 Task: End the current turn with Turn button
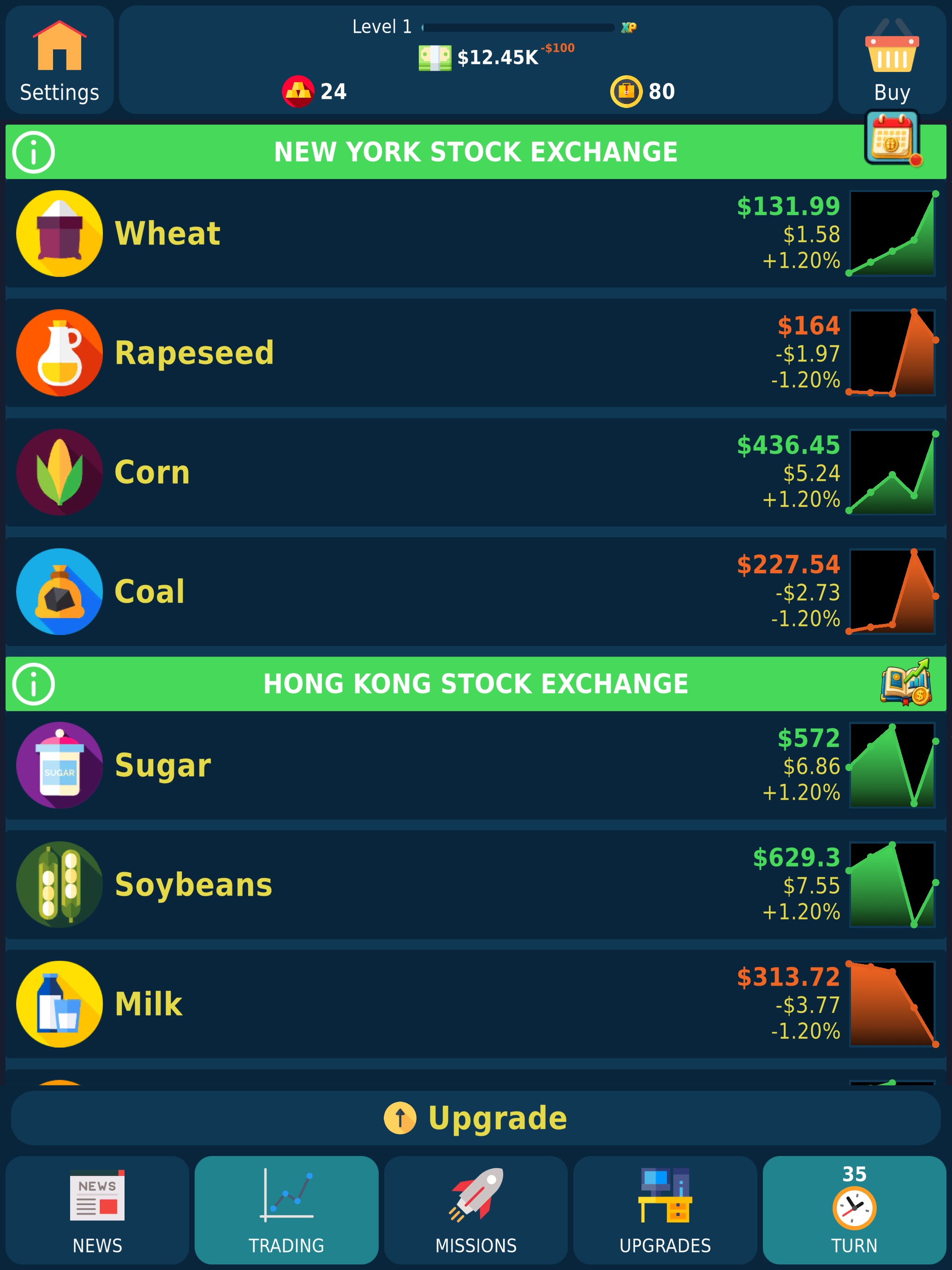tap(854, 1210)
